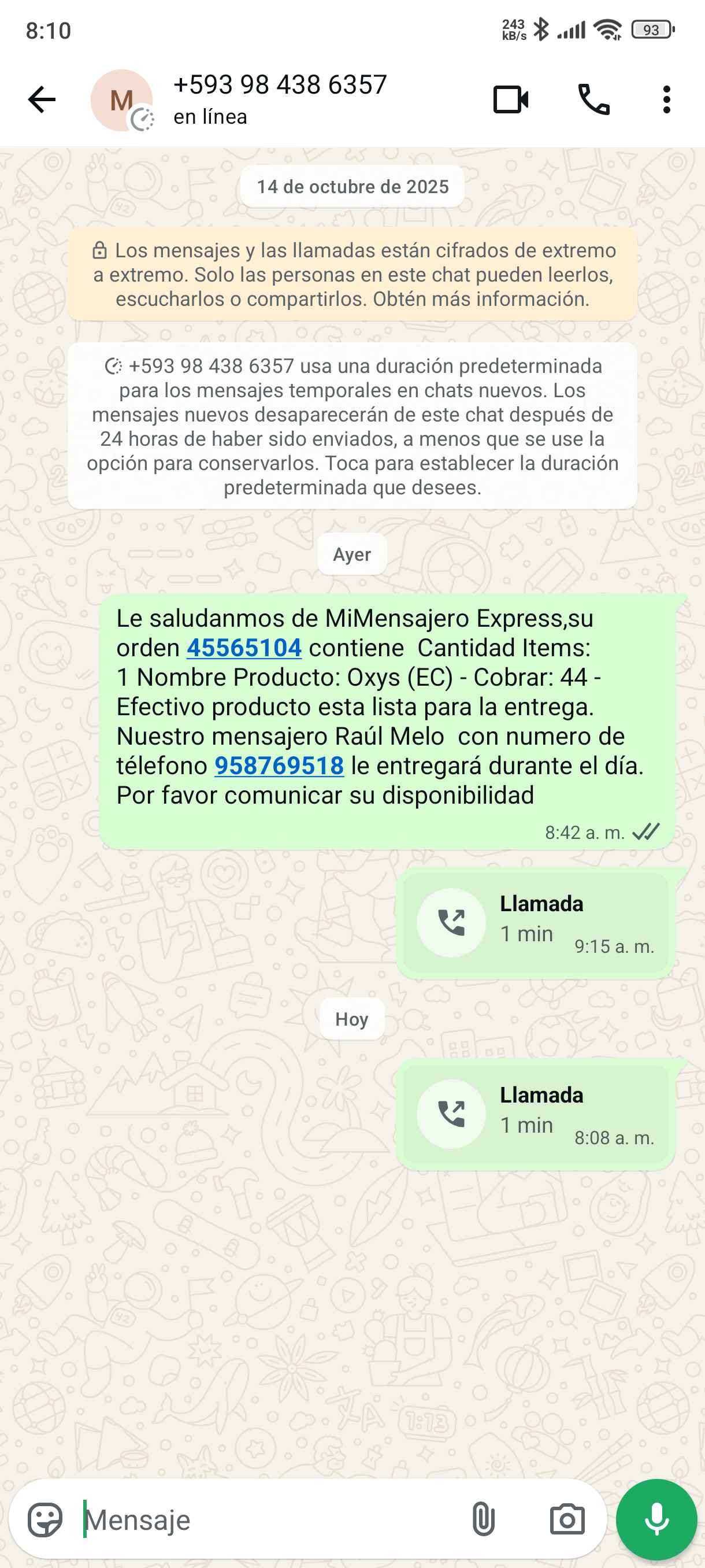Viewport: 705px width, 1568px height.
Task: Tap order number 45565104 link
Action: click(x=244, y=648)
